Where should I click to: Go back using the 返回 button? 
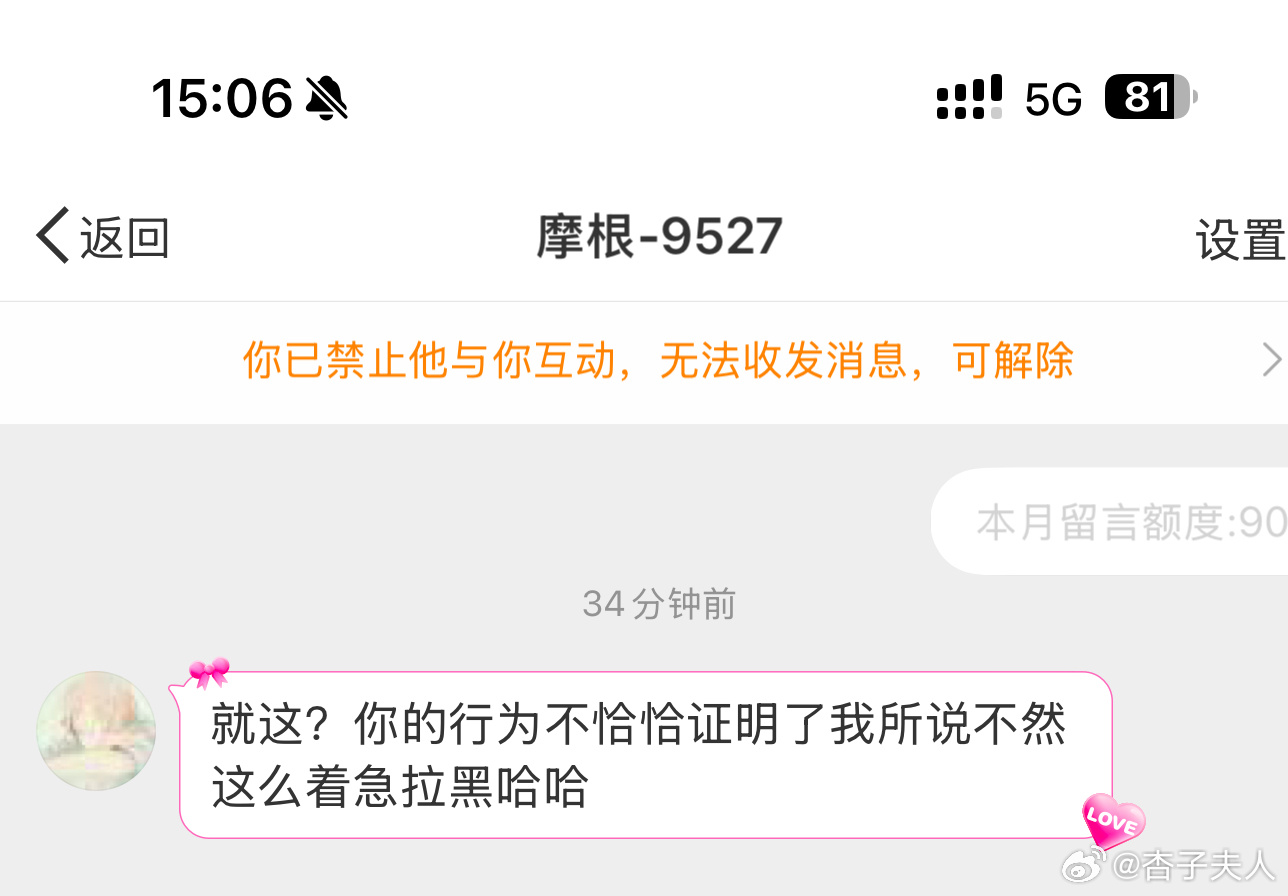pyautogui.click(x=102, y=238)
